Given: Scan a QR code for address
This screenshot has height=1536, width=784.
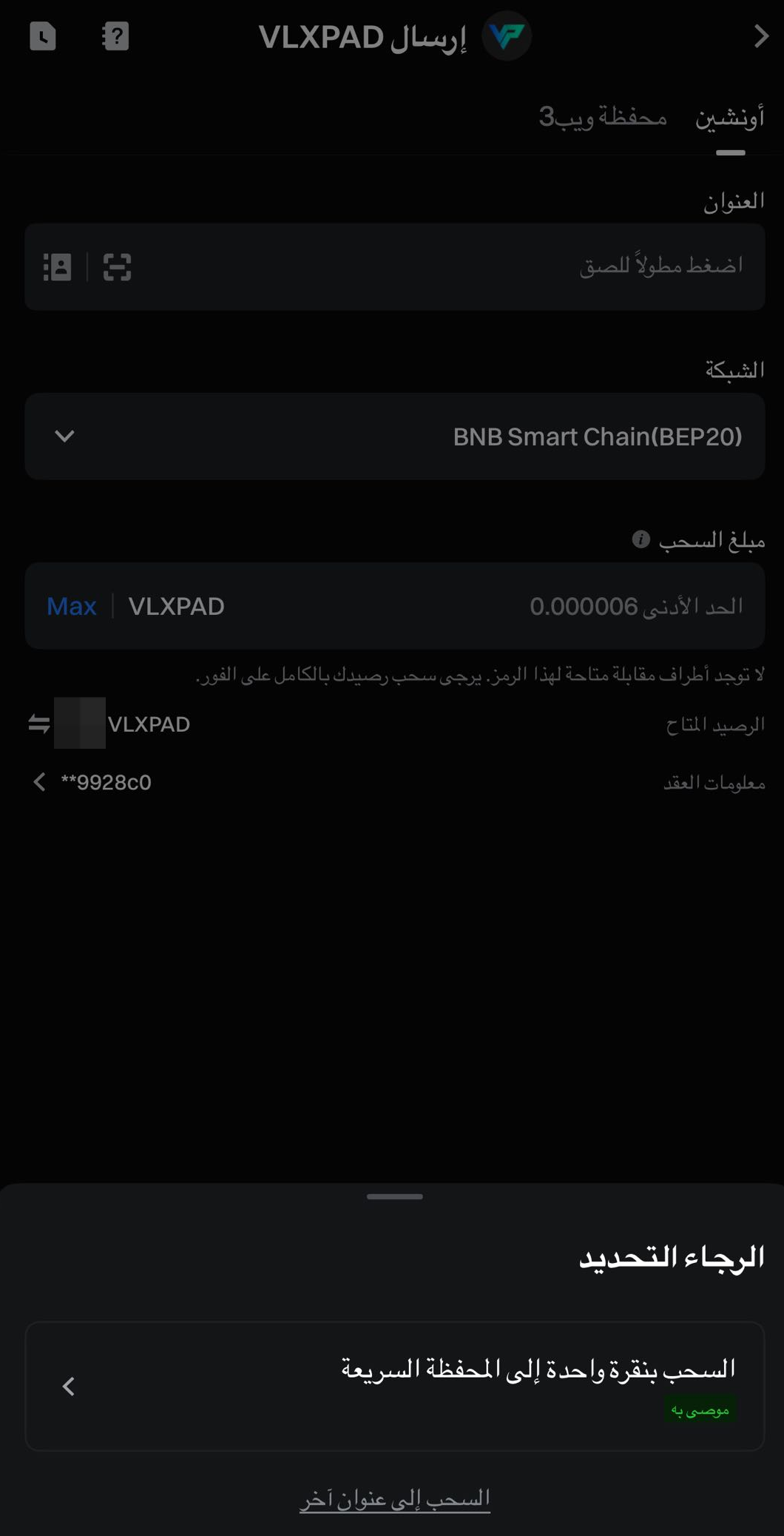Looking at the screenshot, I should (117, 267).
